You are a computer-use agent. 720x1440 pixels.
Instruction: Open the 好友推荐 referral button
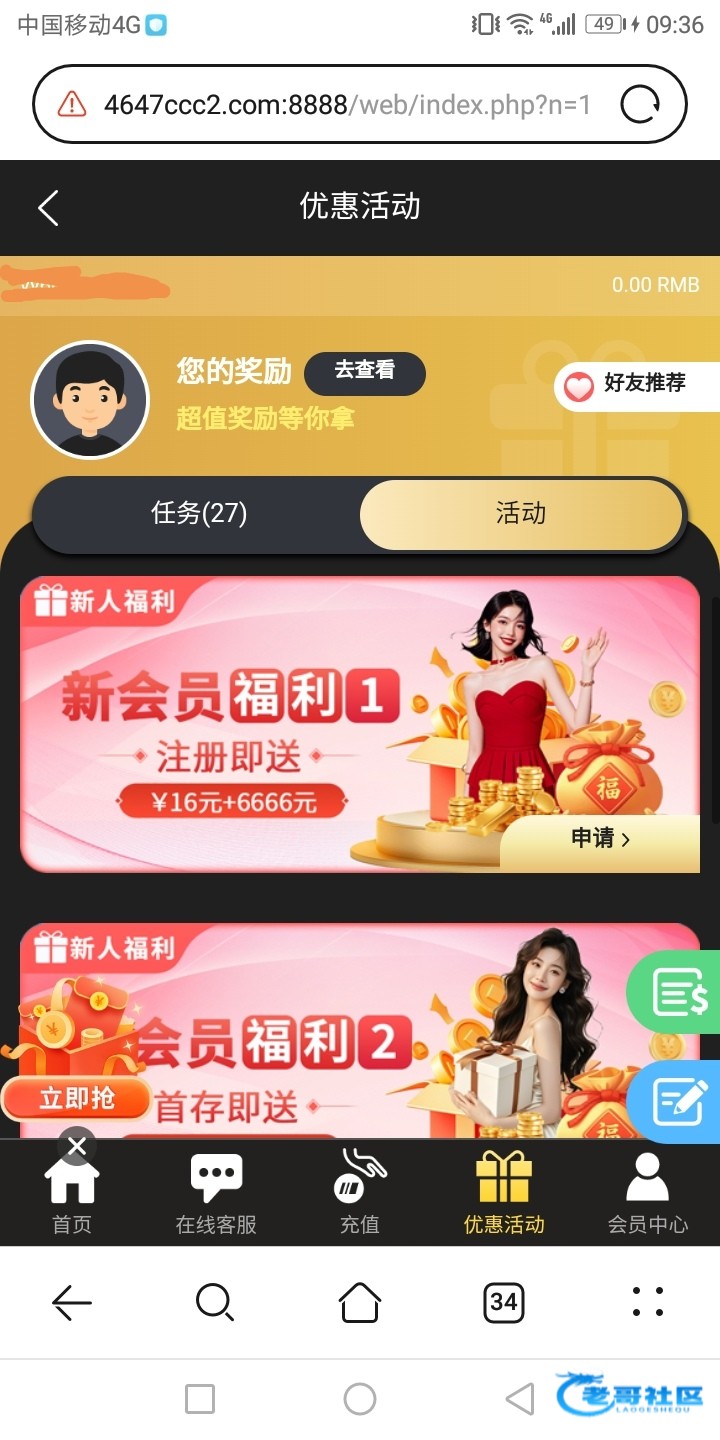[x=637, y=386]
